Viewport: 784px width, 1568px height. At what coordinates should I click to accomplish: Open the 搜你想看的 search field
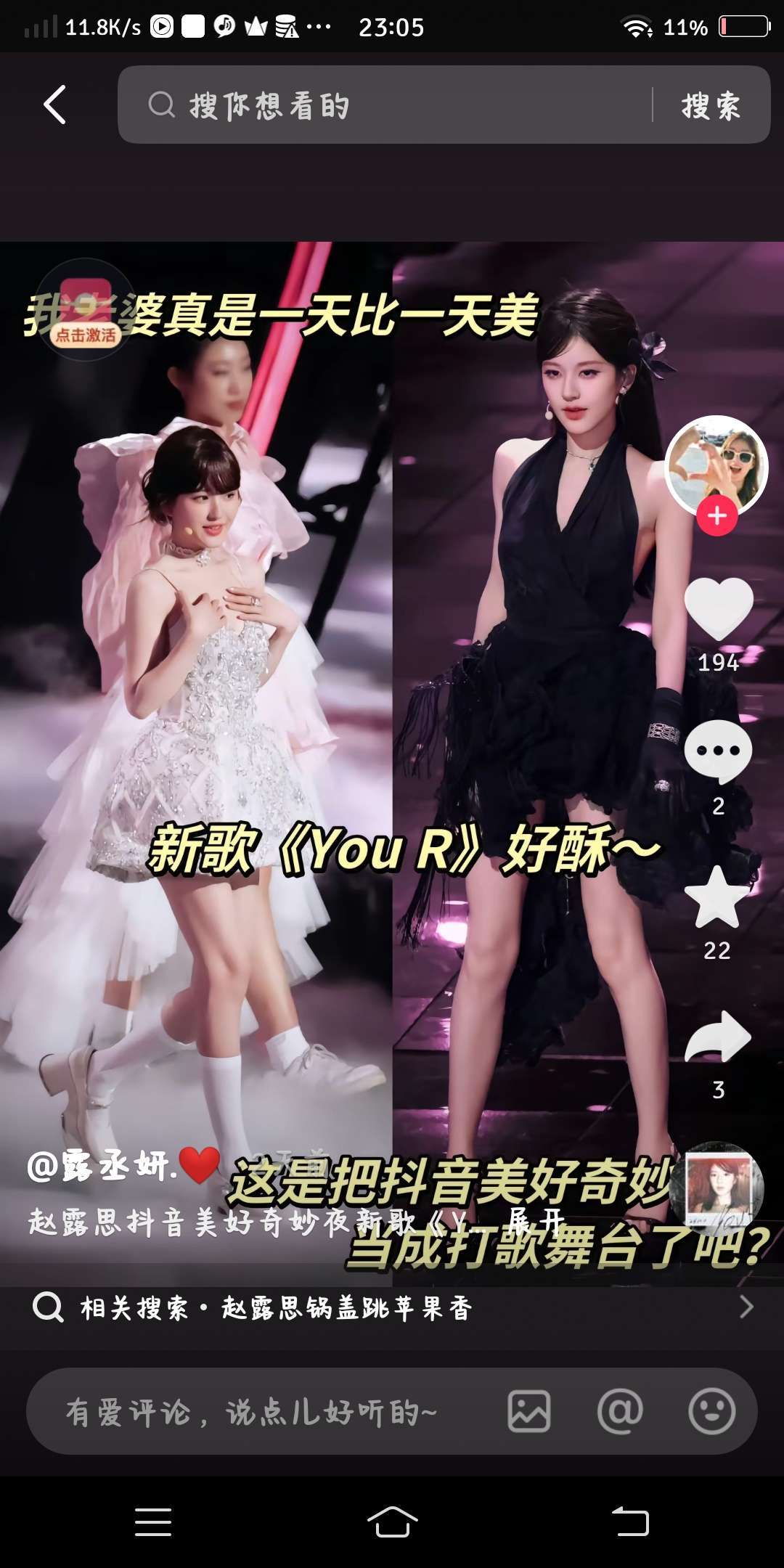[x=385, y=105]
